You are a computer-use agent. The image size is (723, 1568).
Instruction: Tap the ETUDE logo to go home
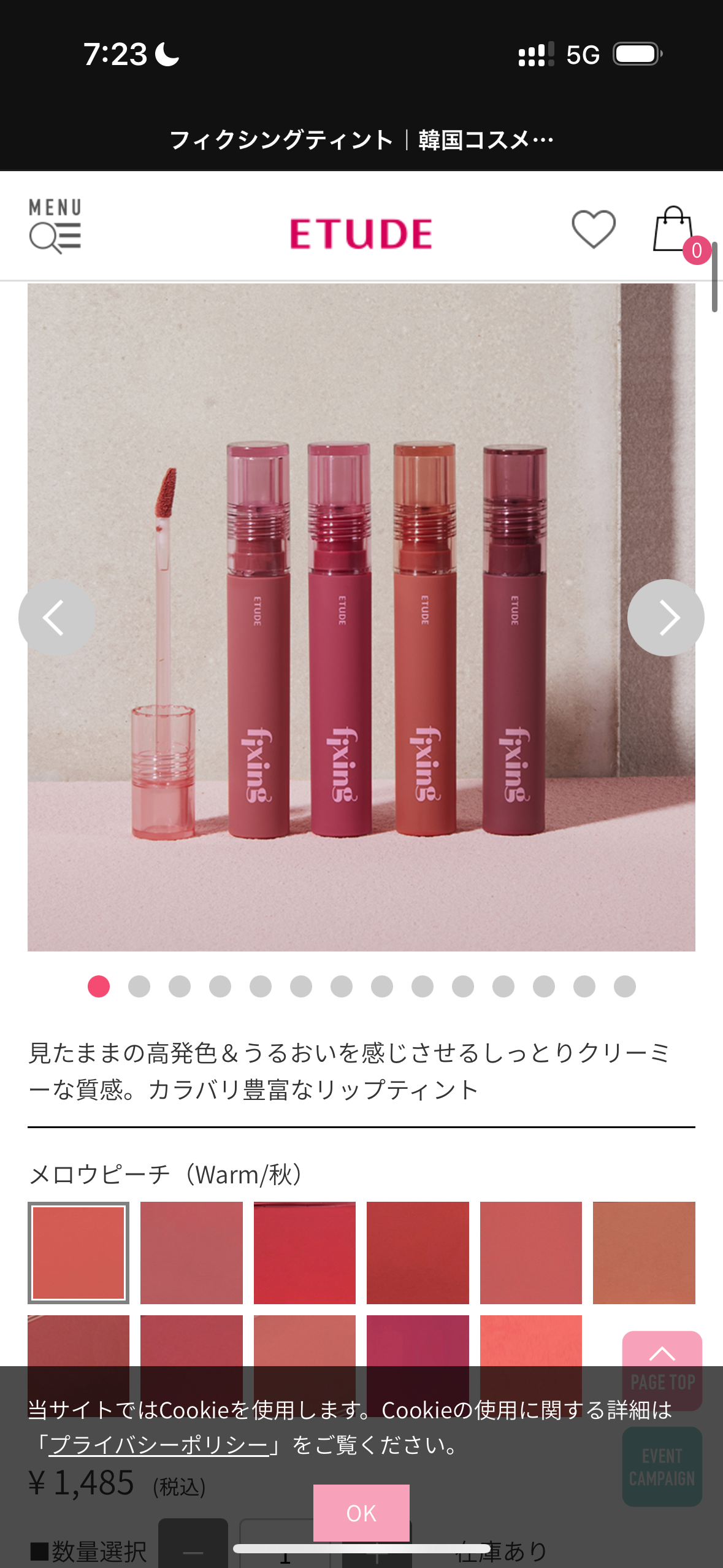361,234
